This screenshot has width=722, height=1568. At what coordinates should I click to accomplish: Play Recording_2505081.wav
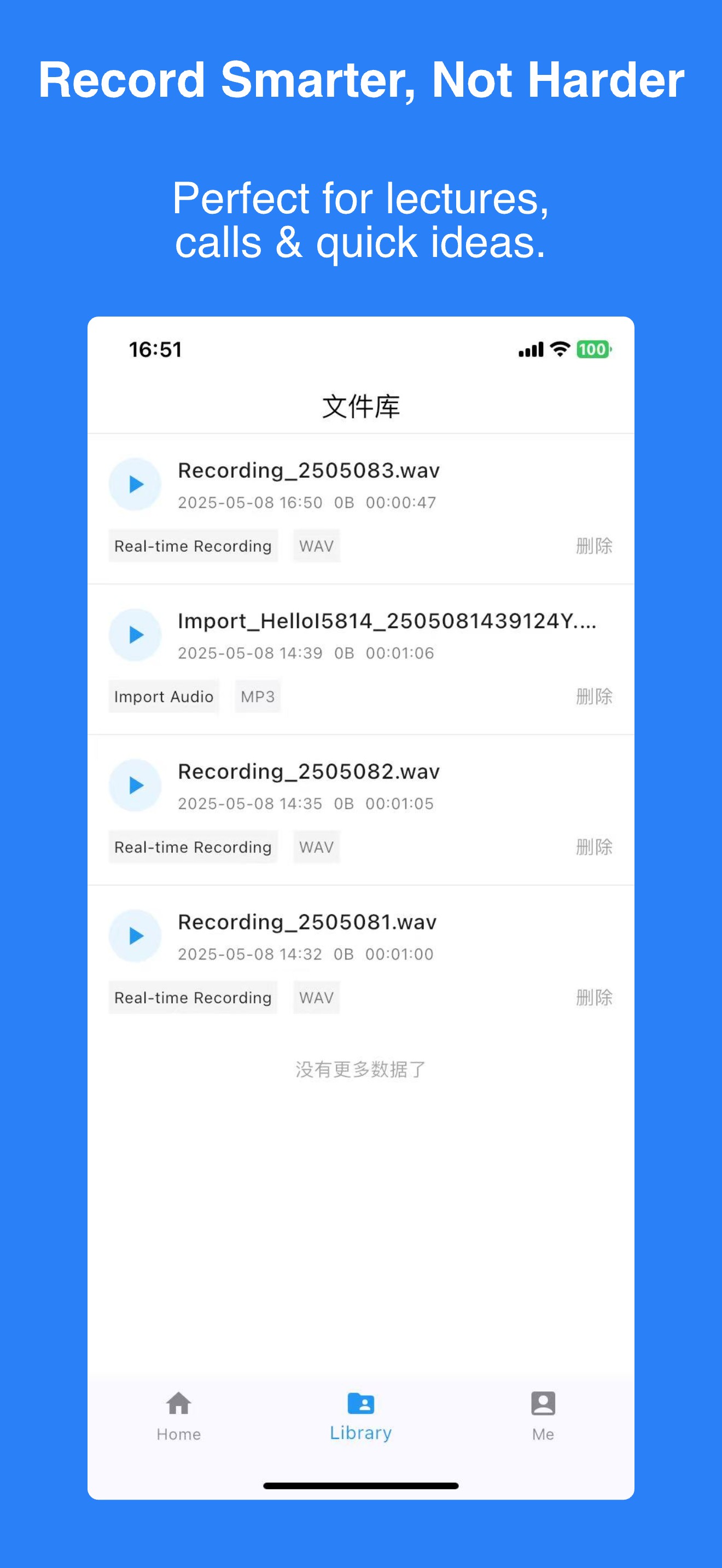tap(135, 935)
